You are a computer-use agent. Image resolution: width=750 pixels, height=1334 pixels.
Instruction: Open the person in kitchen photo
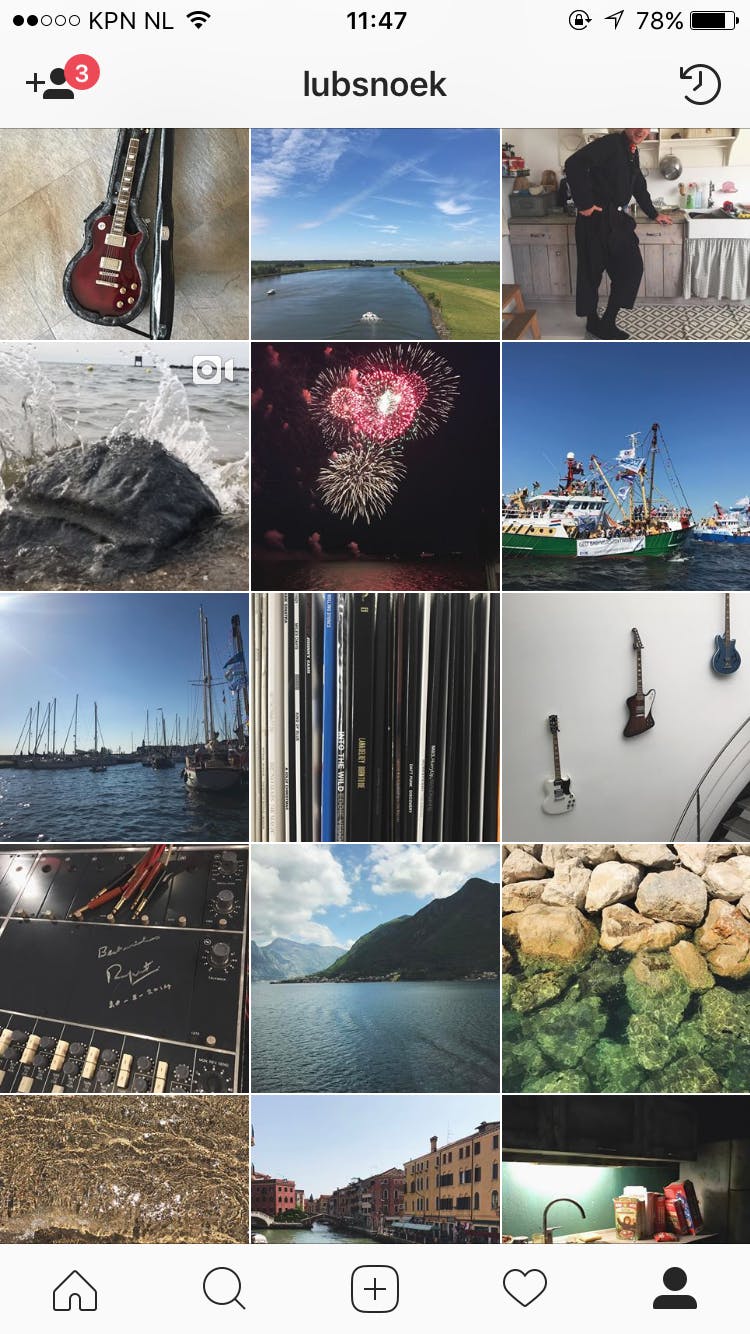[626, 234]
